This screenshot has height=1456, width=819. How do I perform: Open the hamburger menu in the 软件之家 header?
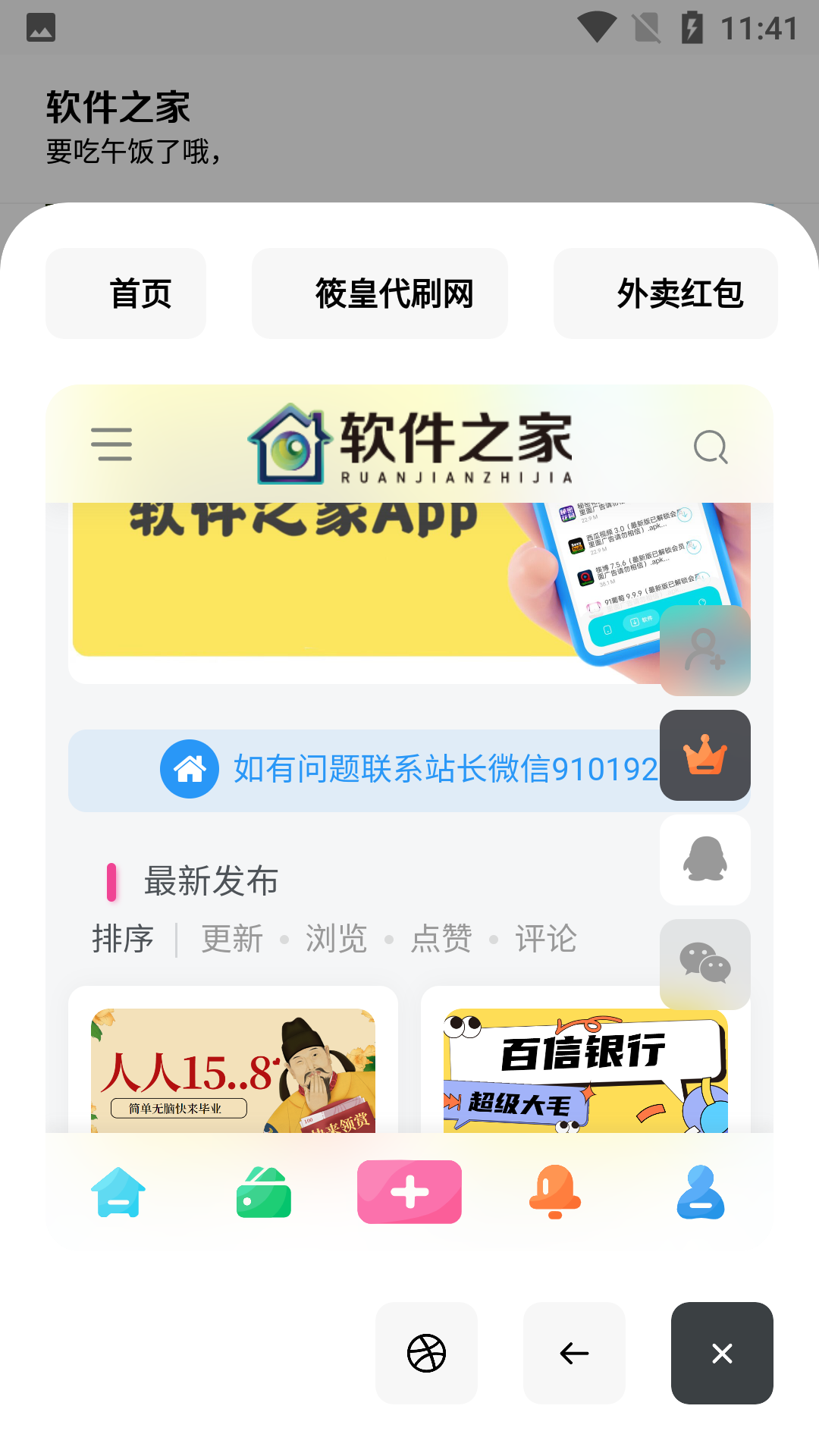coord(112,446)
